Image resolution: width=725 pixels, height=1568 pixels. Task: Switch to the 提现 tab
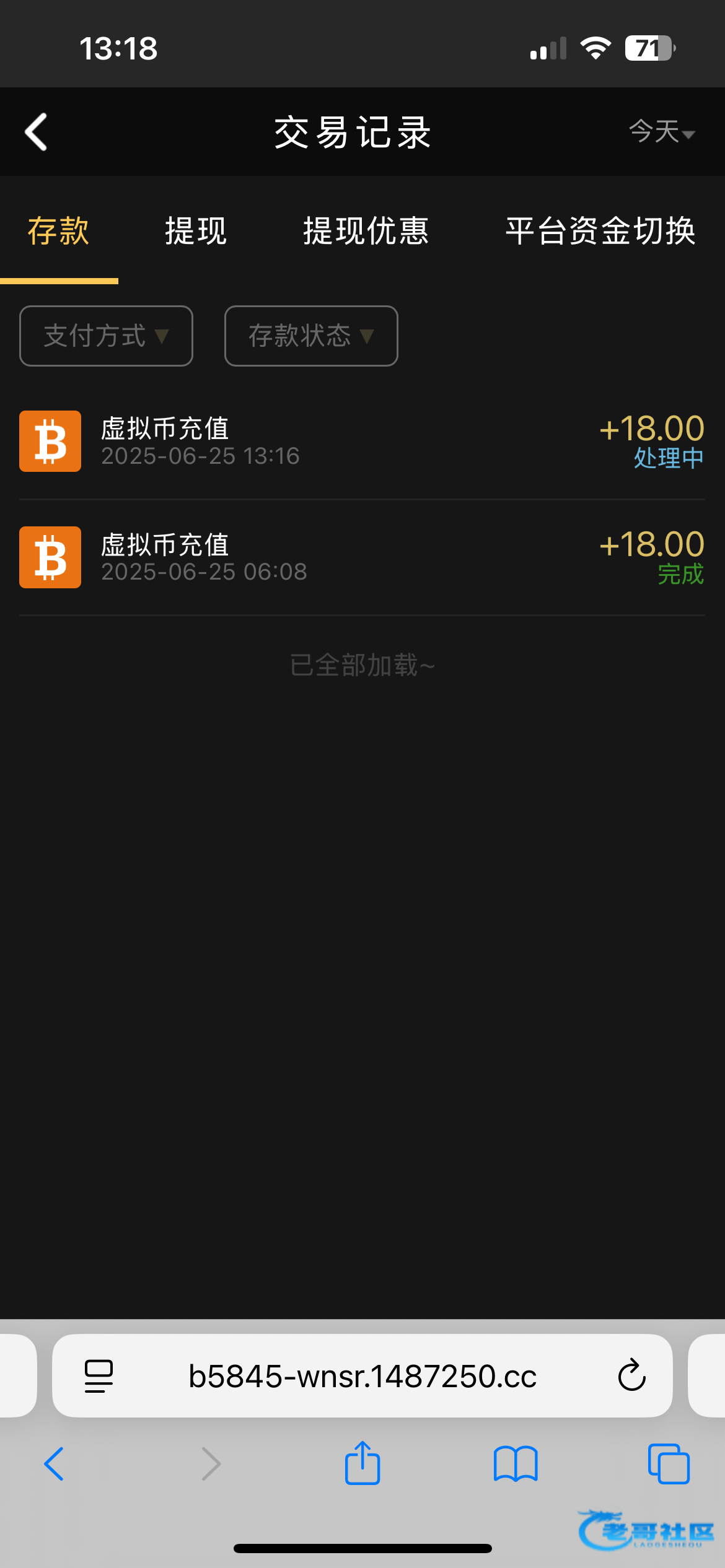(196, 231)
